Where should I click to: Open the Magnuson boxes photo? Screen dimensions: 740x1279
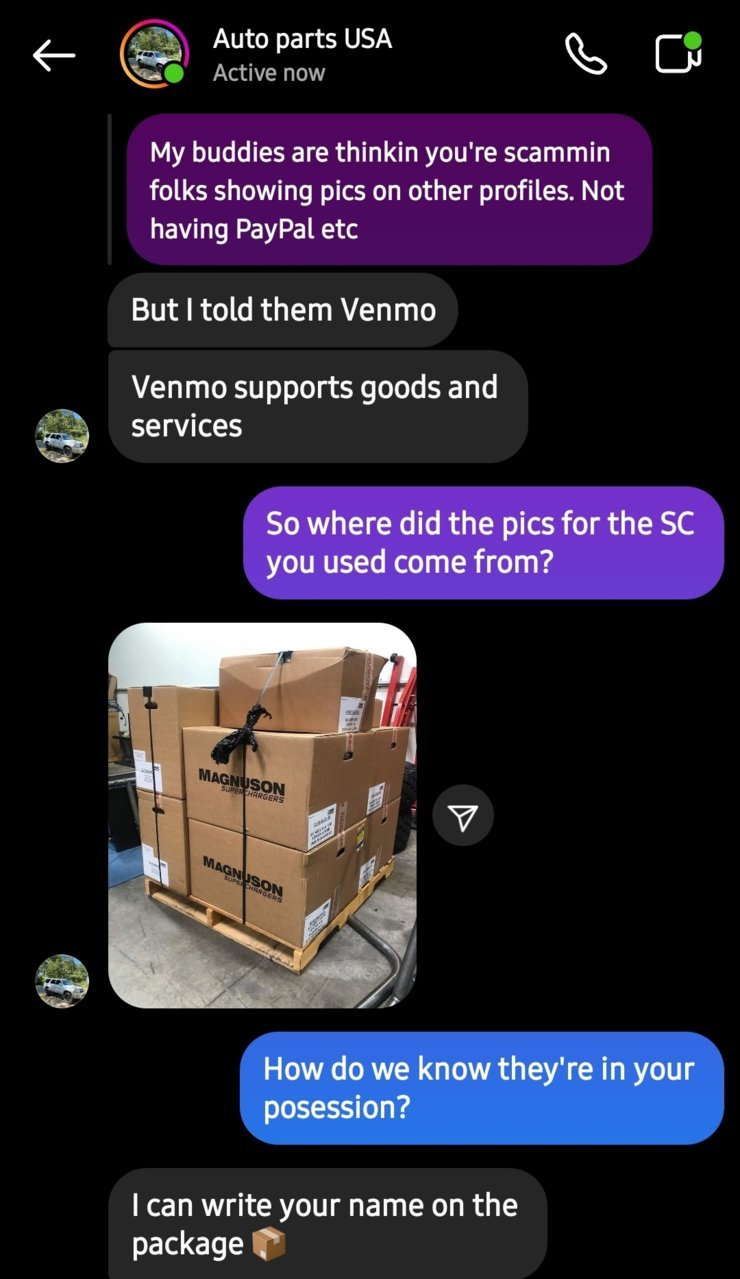point(262,815)
